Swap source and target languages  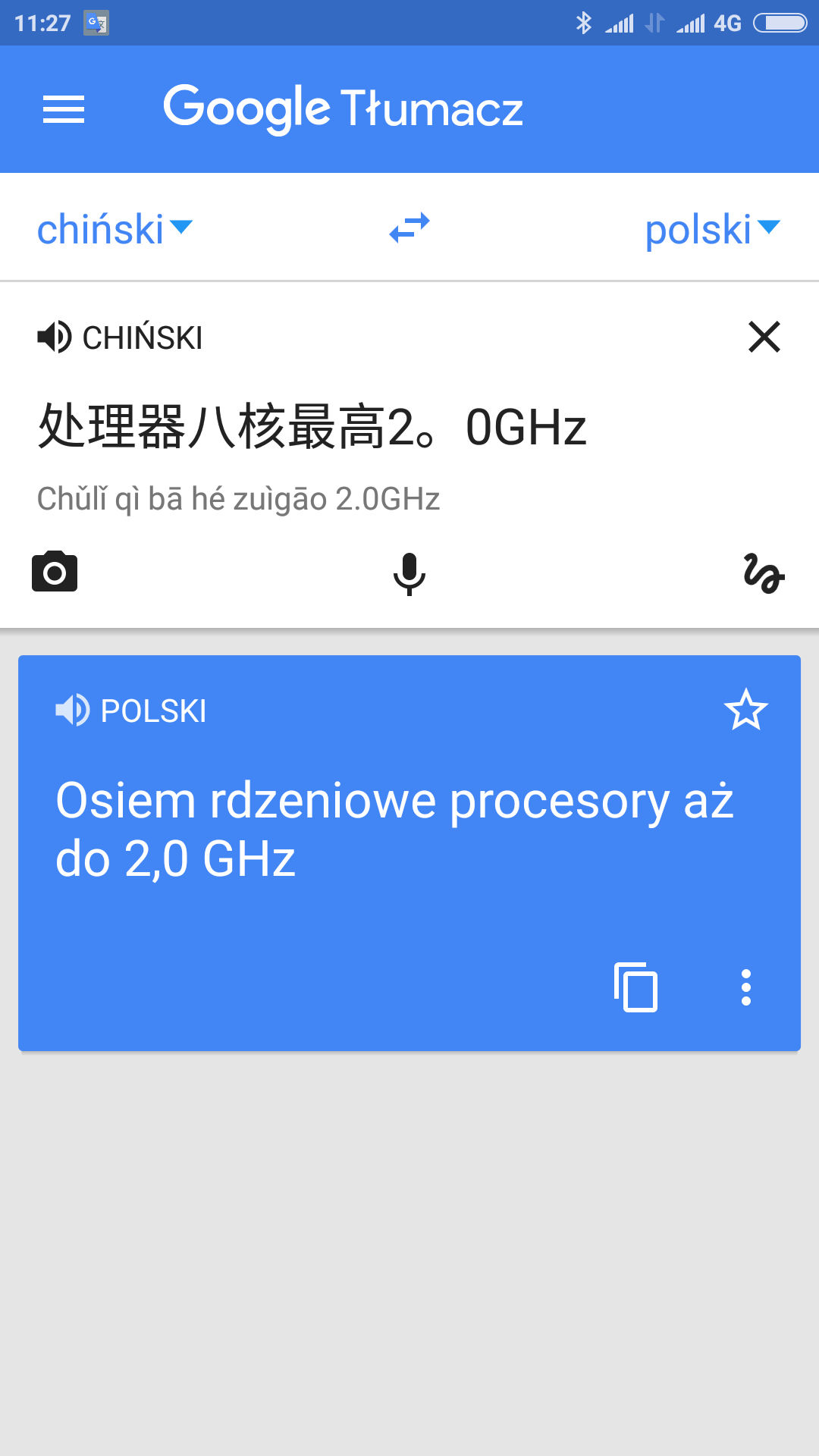[409, 227]
